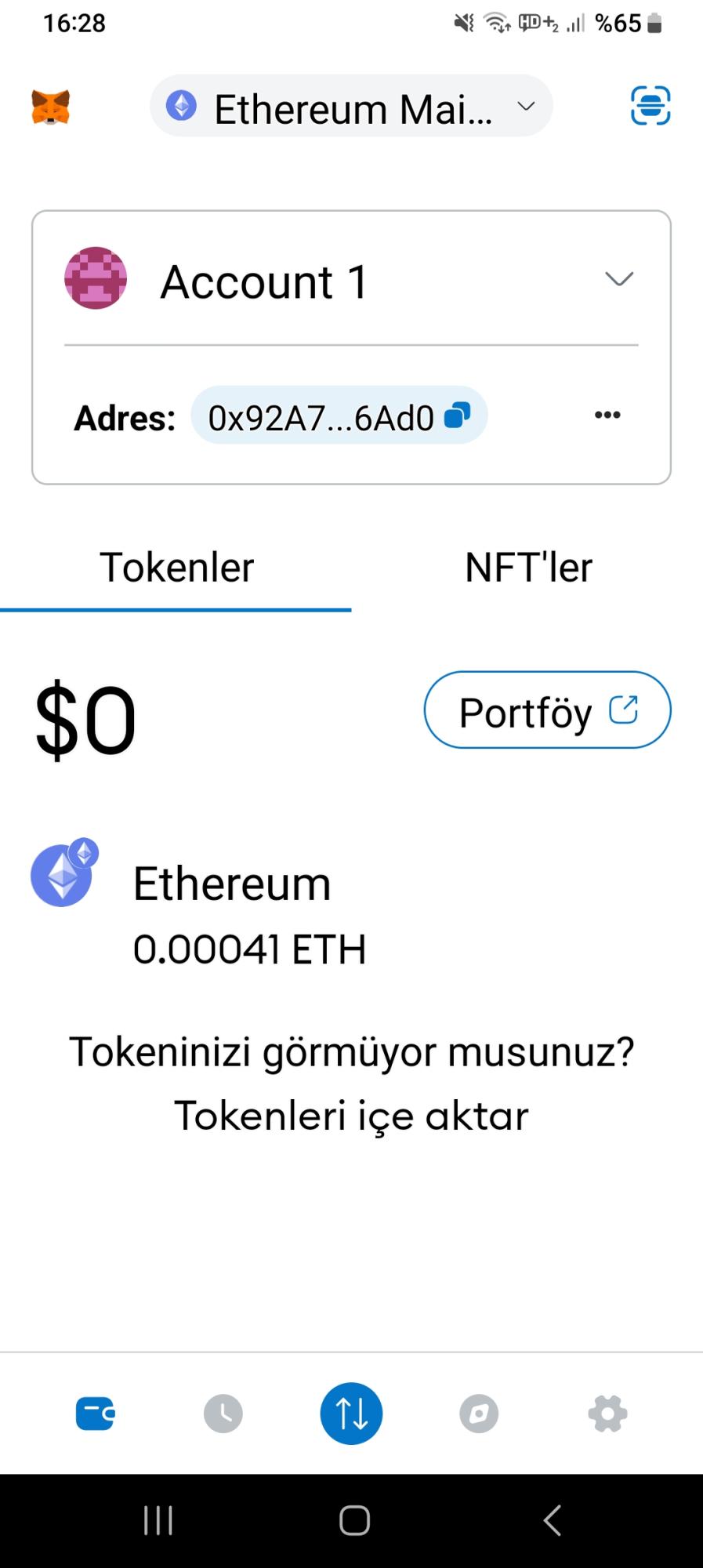This screenshot has width=703, height=1568.
Task: Tap the swap arrows button
Action: pyautogui.click(x=351, y=1414)
